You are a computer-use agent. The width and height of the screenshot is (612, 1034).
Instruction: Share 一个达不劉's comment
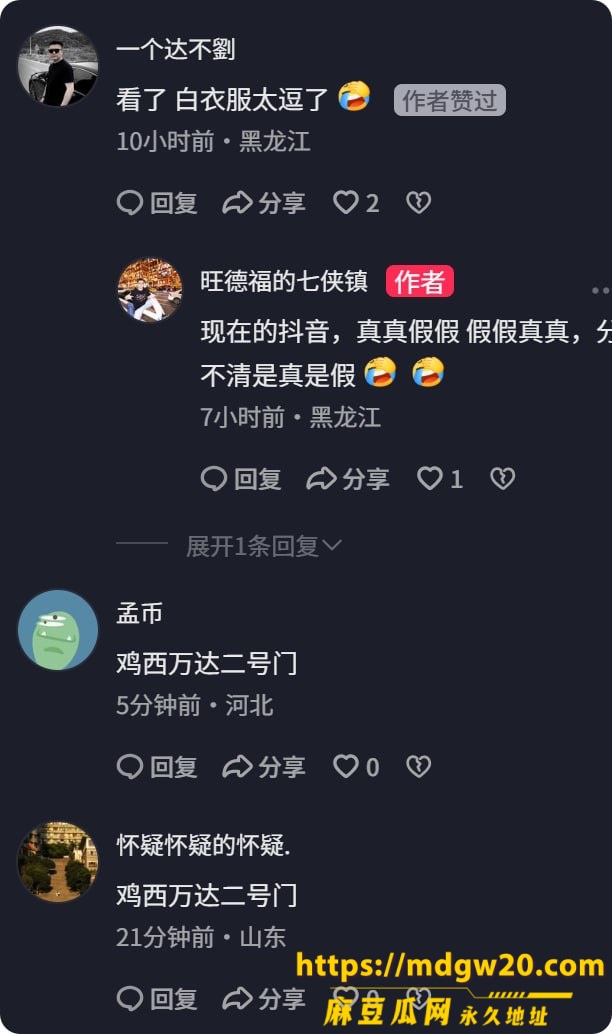(x=264, y=202)
